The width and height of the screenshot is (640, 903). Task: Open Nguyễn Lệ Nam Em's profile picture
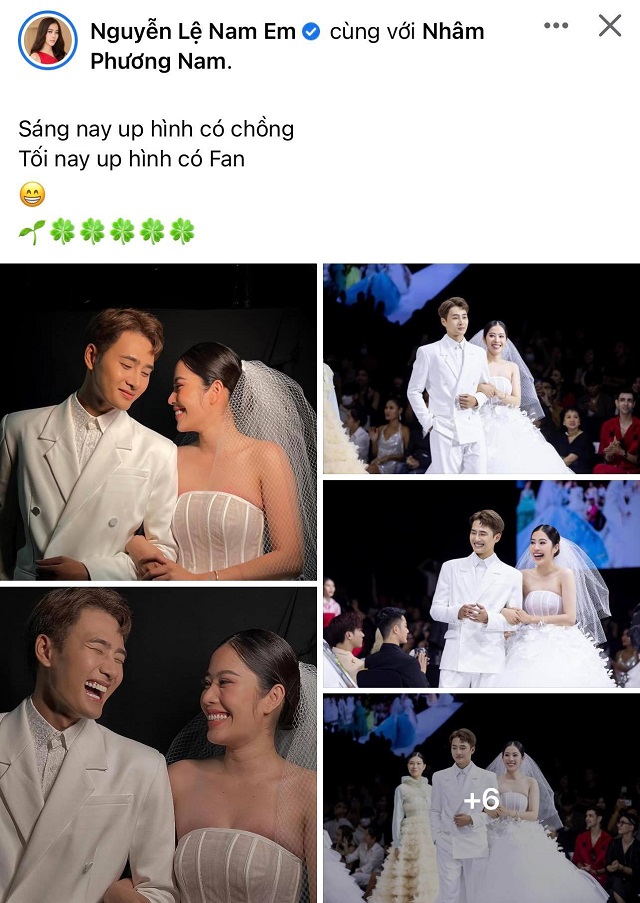click(47, 40)
